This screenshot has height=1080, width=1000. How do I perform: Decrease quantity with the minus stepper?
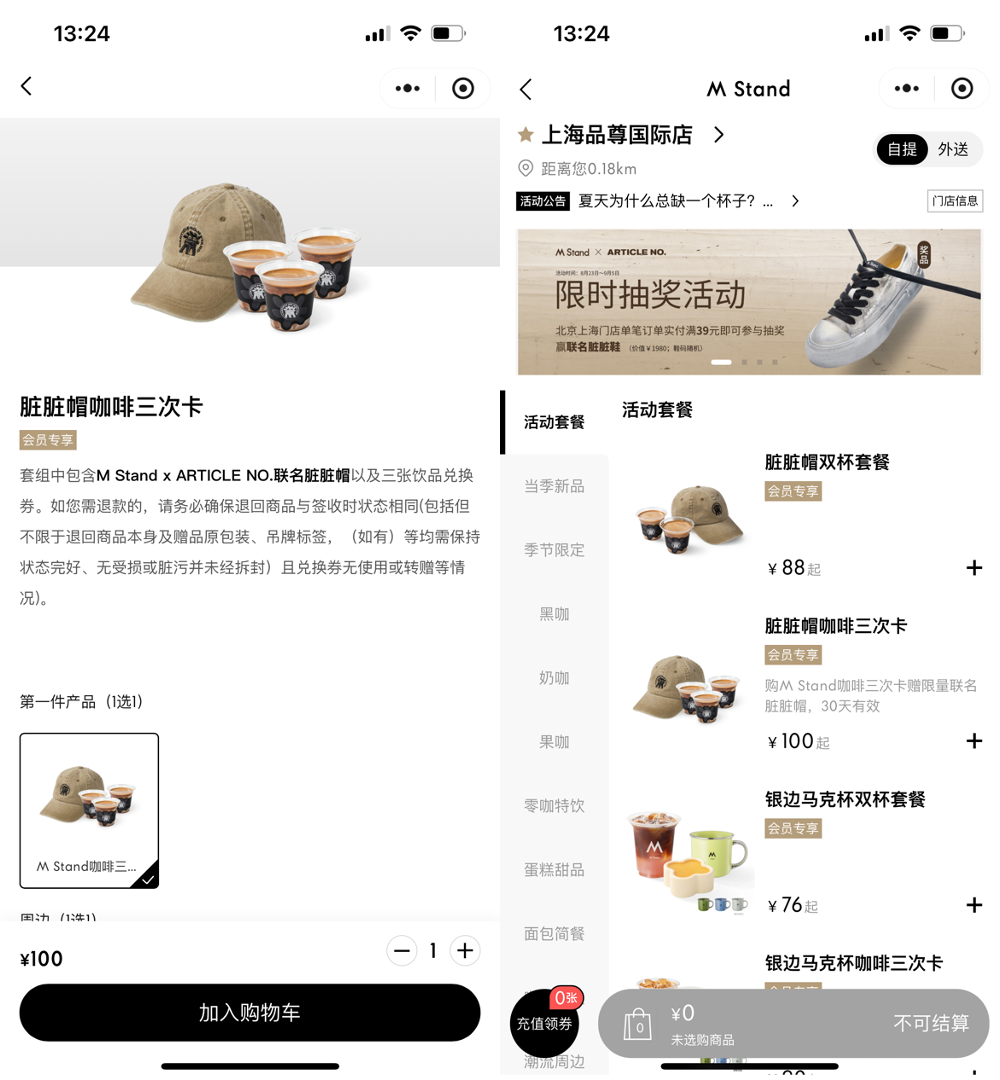[402, 951]
